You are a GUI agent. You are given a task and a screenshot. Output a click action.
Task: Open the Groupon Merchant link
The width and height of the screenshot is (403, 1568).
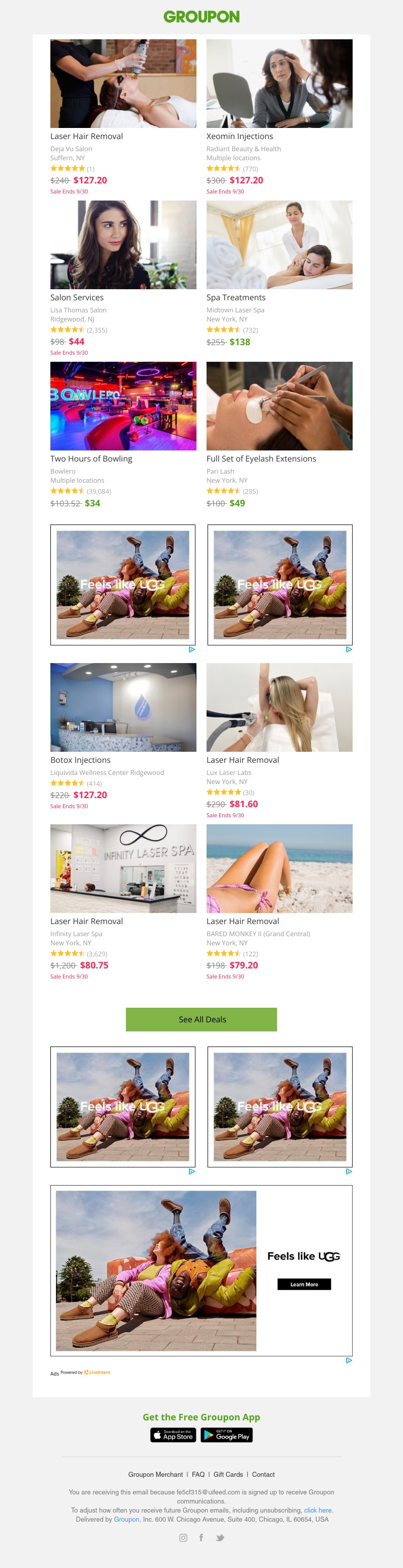point(155,1474)
